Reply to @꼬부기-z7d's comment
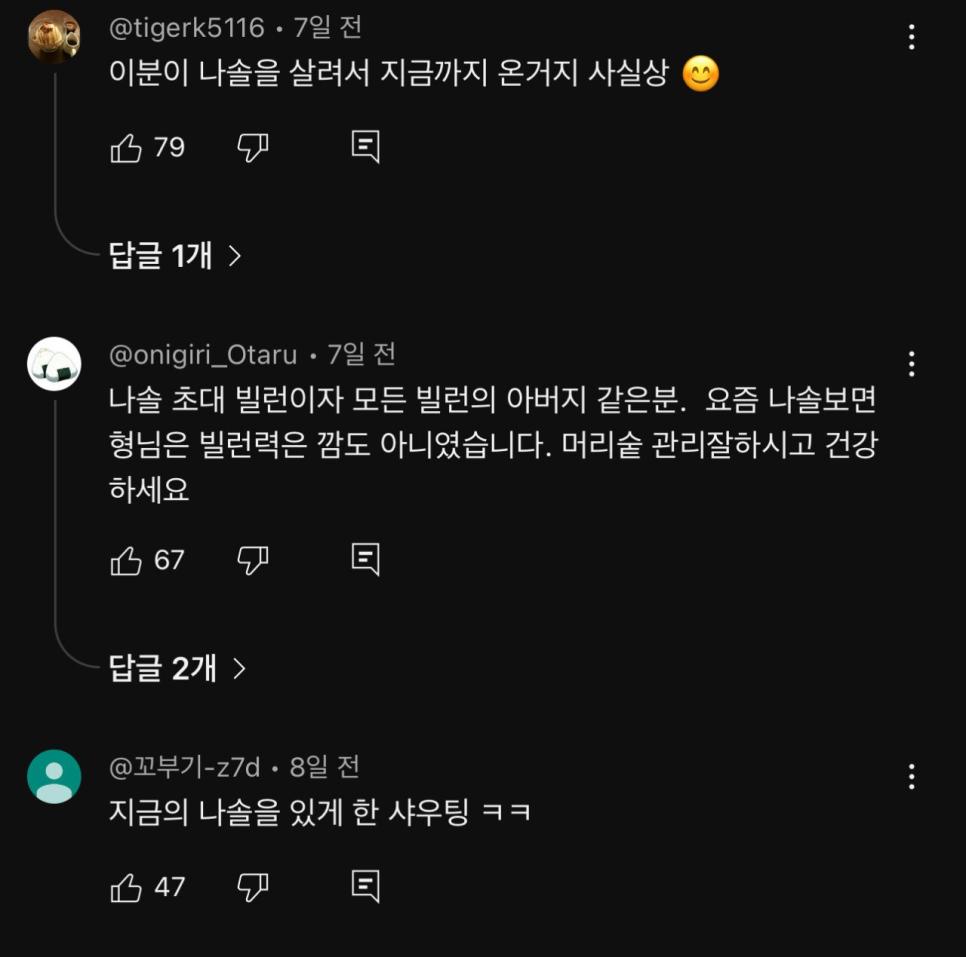Viewport: 966px width, 957px height. [366, 886]
